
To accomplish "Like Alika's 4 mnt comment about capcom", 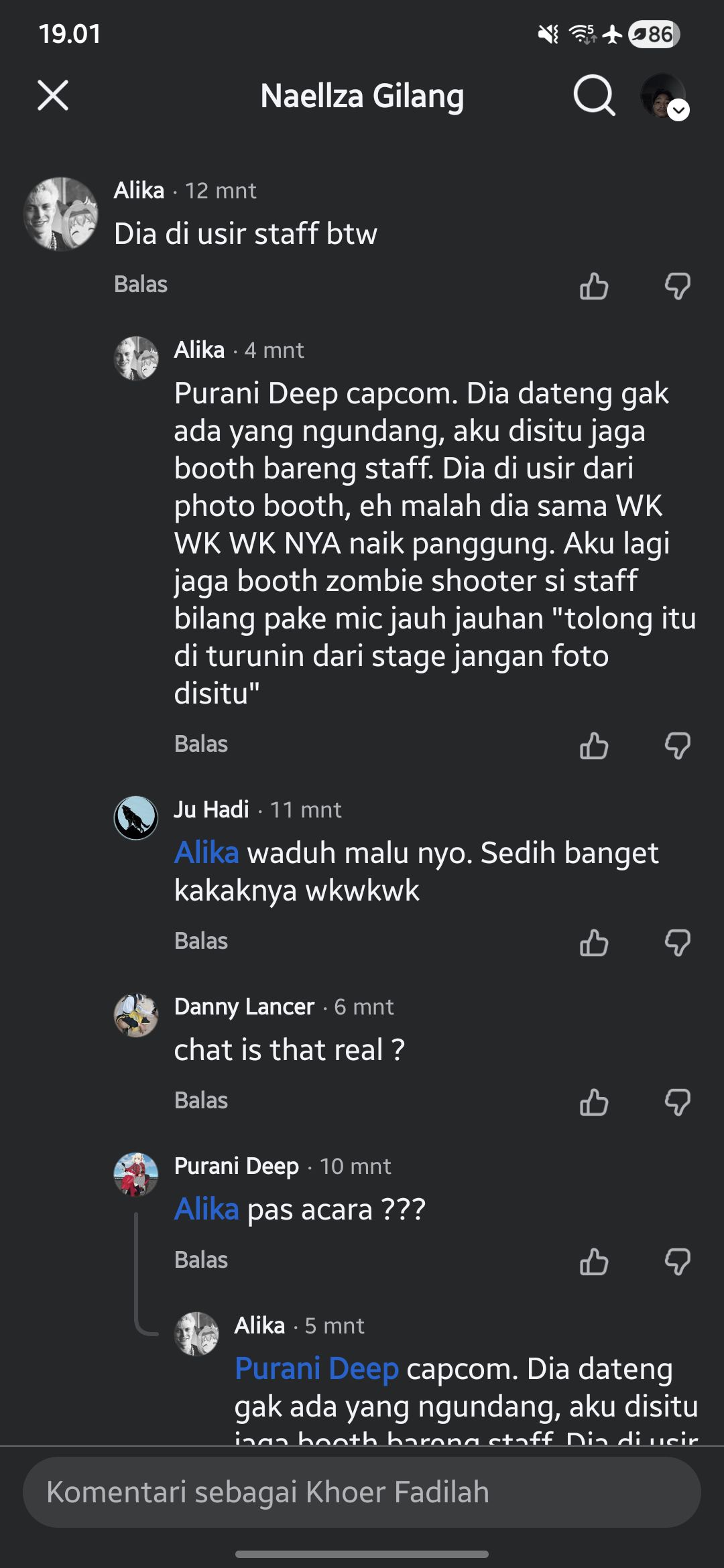I will click(594, 746).
